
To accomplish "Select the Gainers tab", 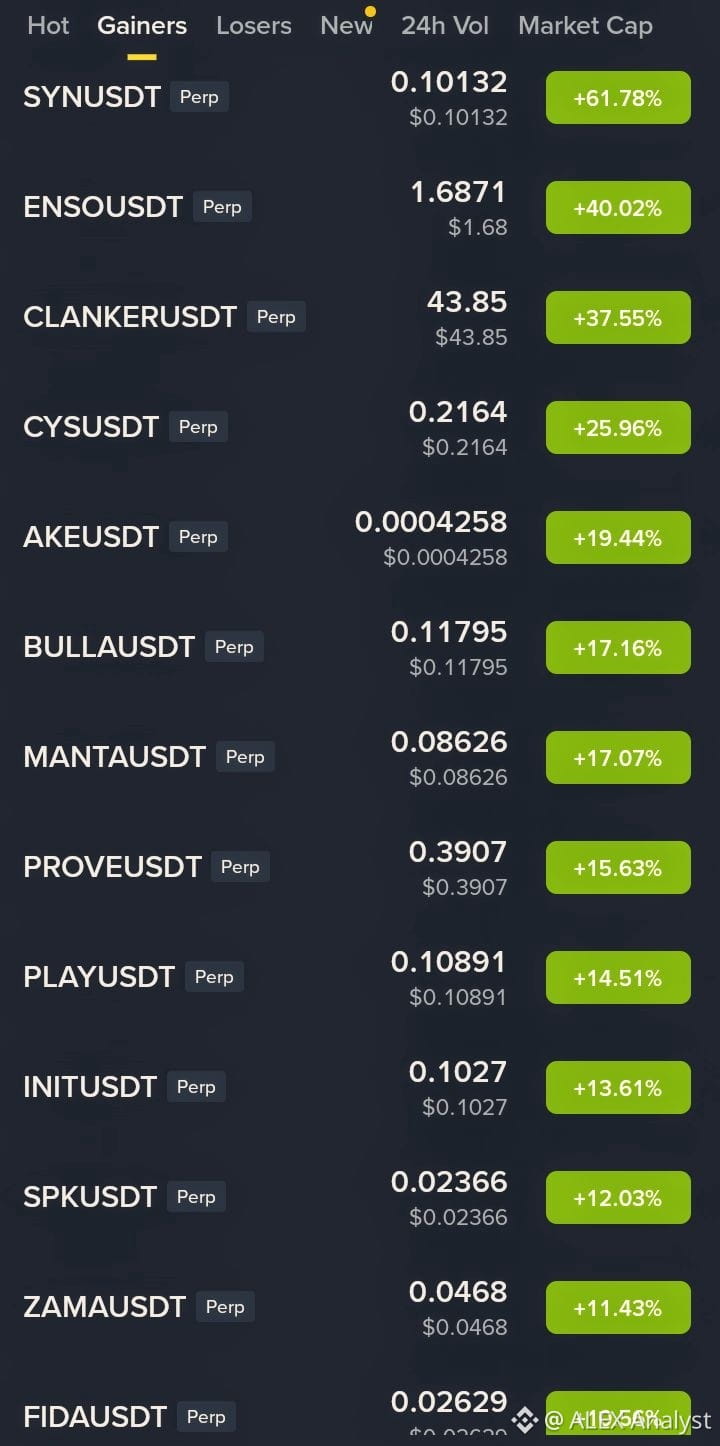I will click(x=142, y=26).
